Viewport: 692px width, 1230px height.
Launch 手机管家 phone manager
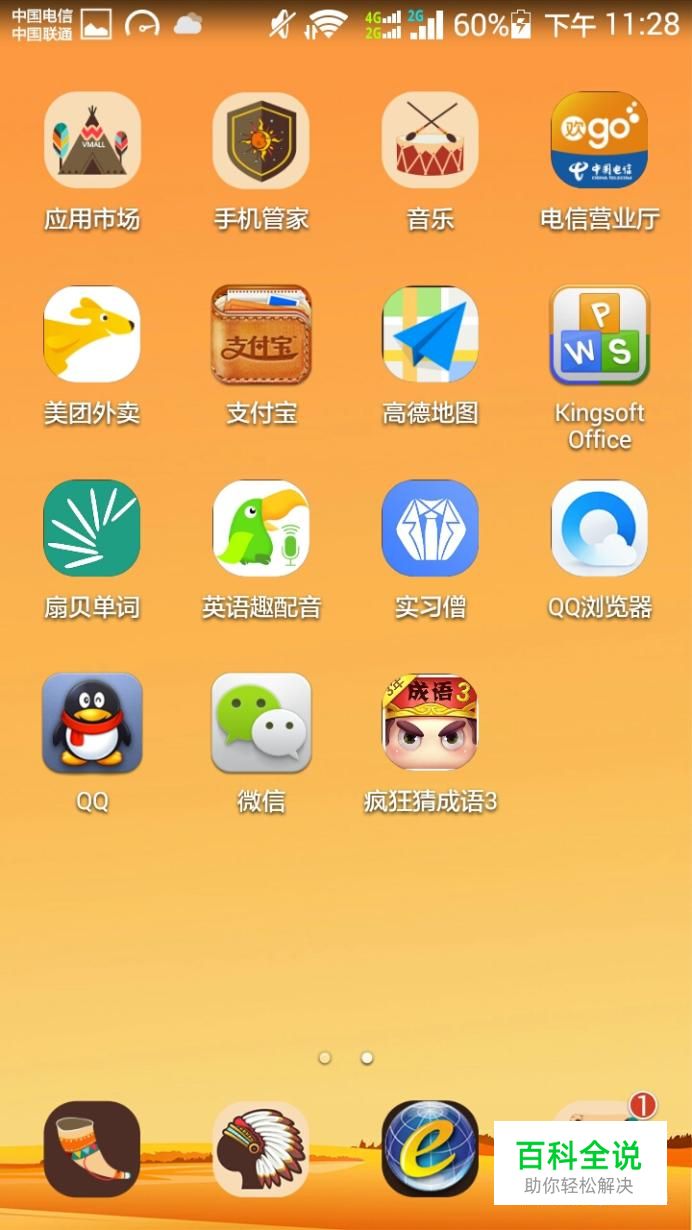[x=261, y=141]
